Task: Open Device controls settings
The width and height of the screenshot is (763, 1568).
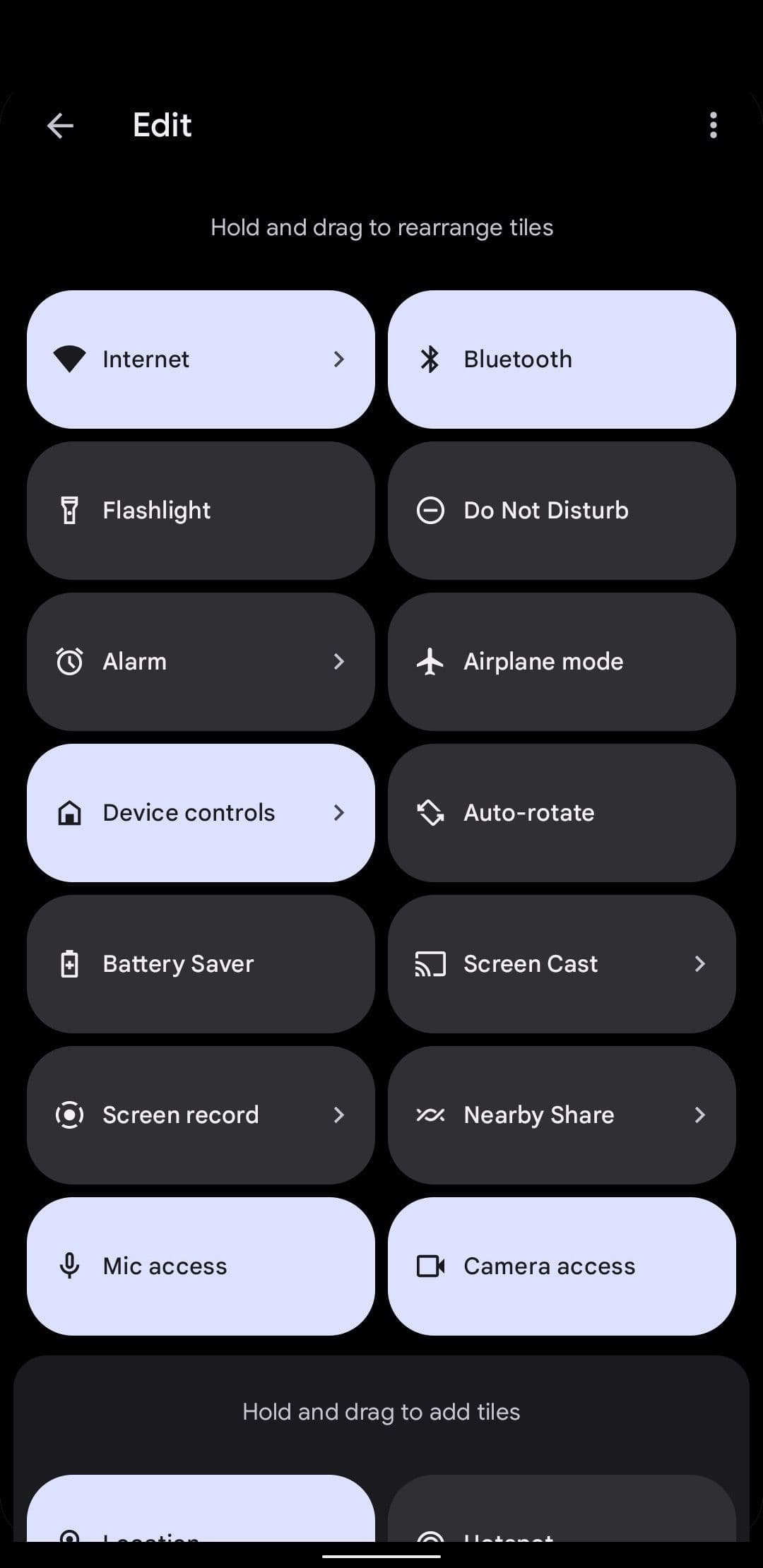Action: click(340, 812)
